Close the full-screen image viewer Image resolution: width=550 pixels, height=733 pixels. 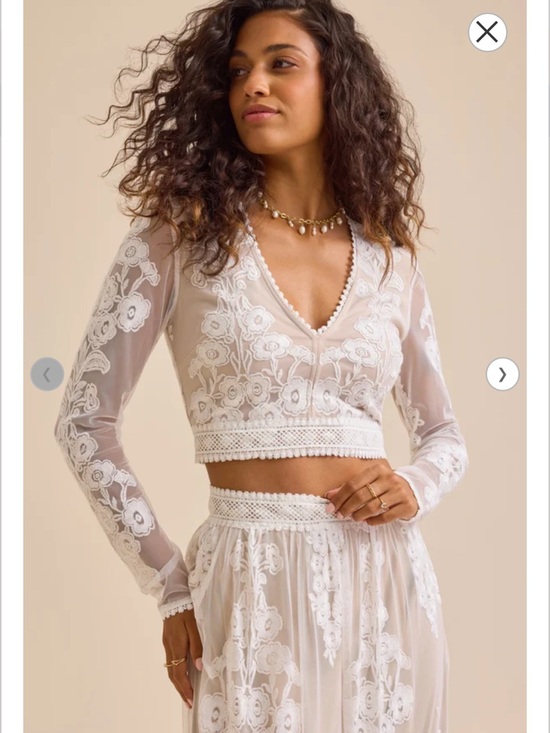pyautogui.click(x=487, y=32)
